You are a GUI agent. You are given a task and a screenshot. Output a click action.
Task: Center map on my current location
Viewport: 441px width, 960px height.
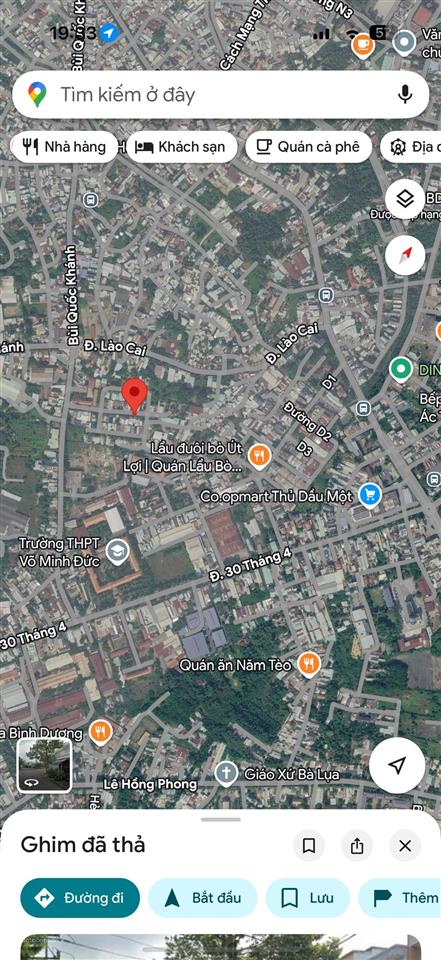point(397,765)
